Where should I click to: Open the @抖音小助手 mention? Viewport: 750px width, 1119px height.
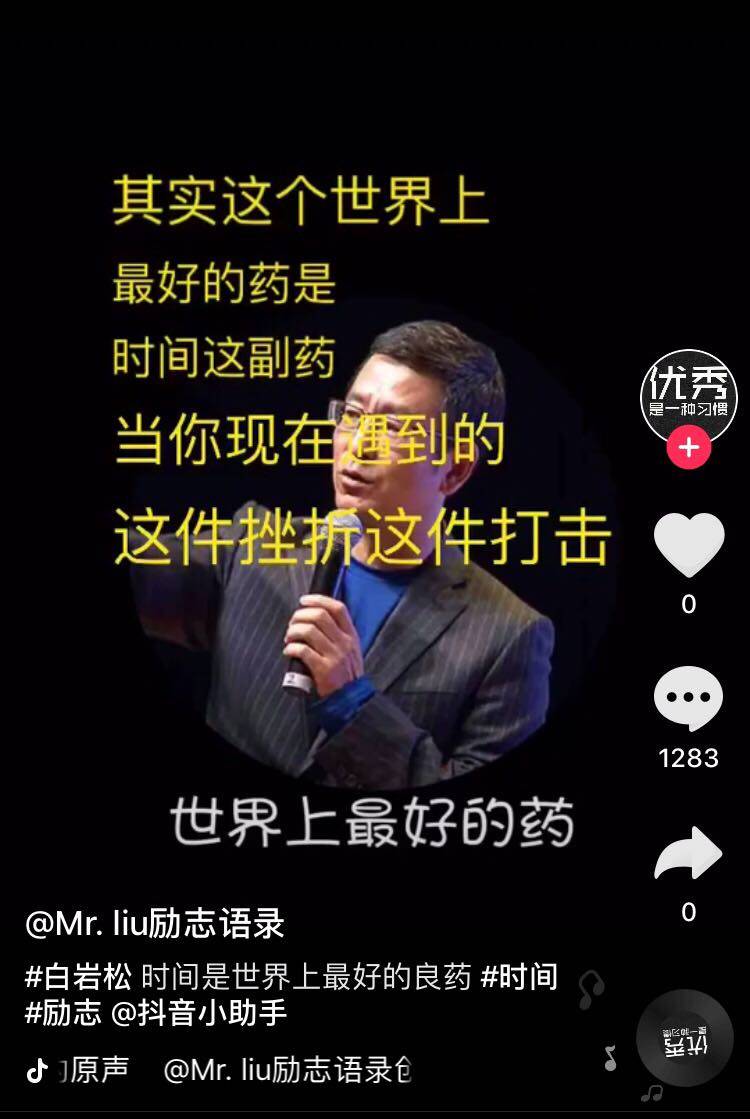pyautogui.click(x=199, y=1013)
